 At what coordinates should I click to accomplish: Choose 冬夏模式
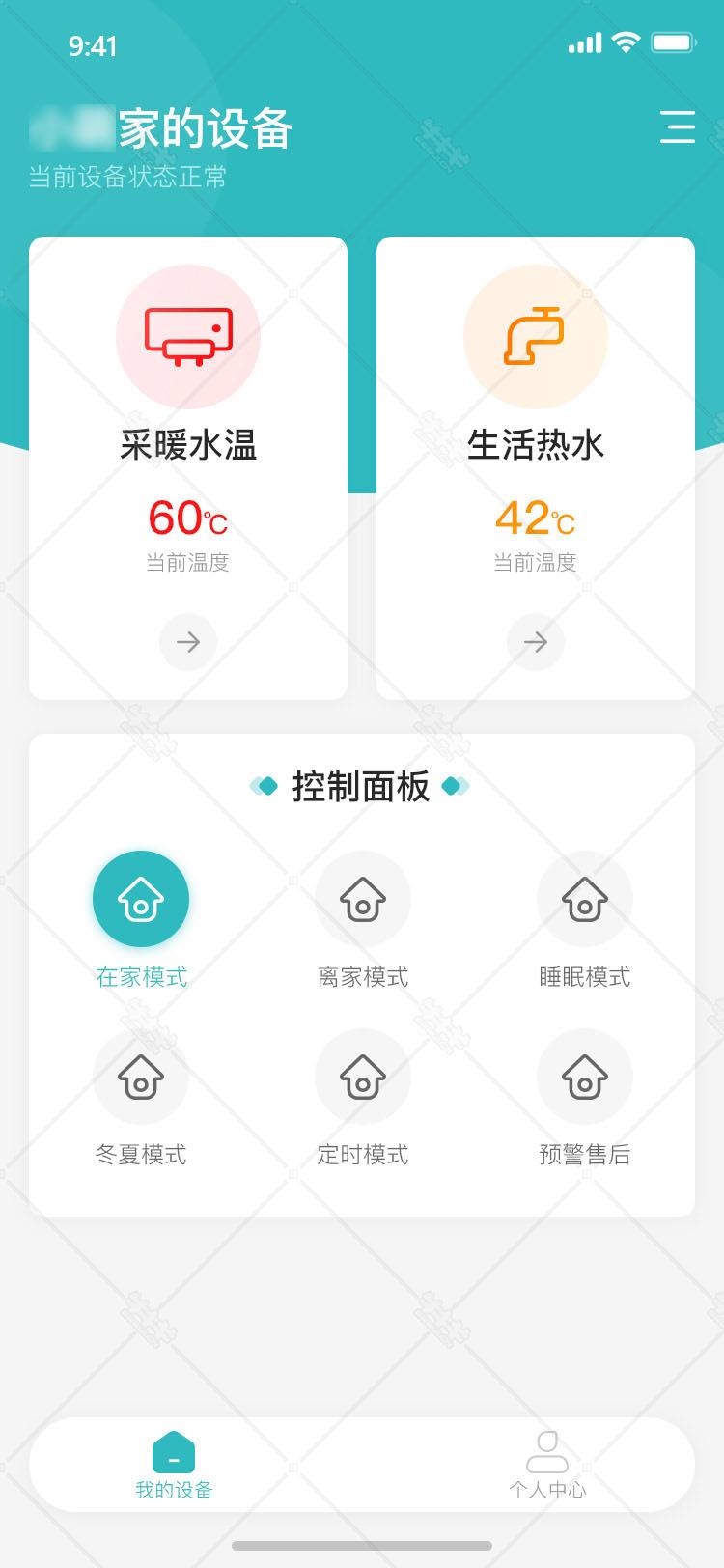141,1078
